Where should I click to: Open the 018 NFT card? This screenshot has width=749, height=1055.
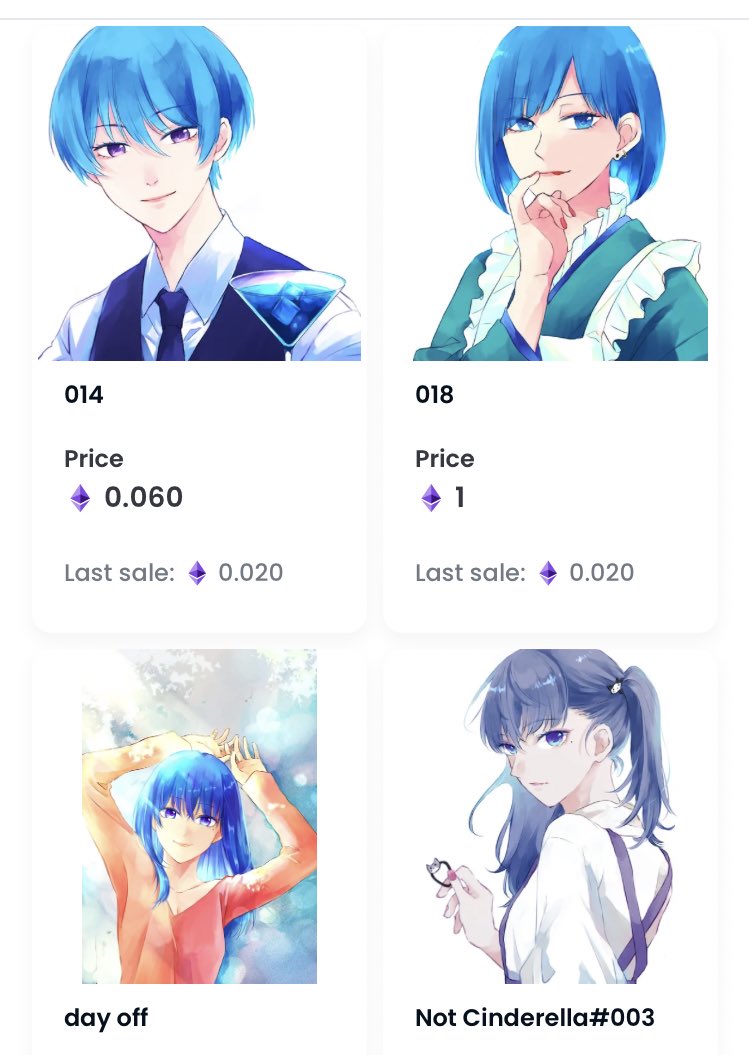[550, 328]
